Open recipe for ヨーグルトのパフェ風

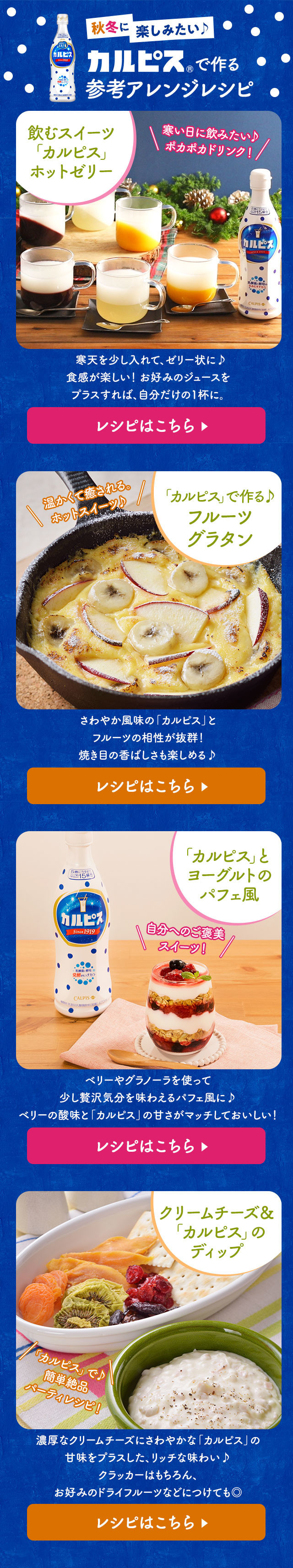coord(146,1146)
